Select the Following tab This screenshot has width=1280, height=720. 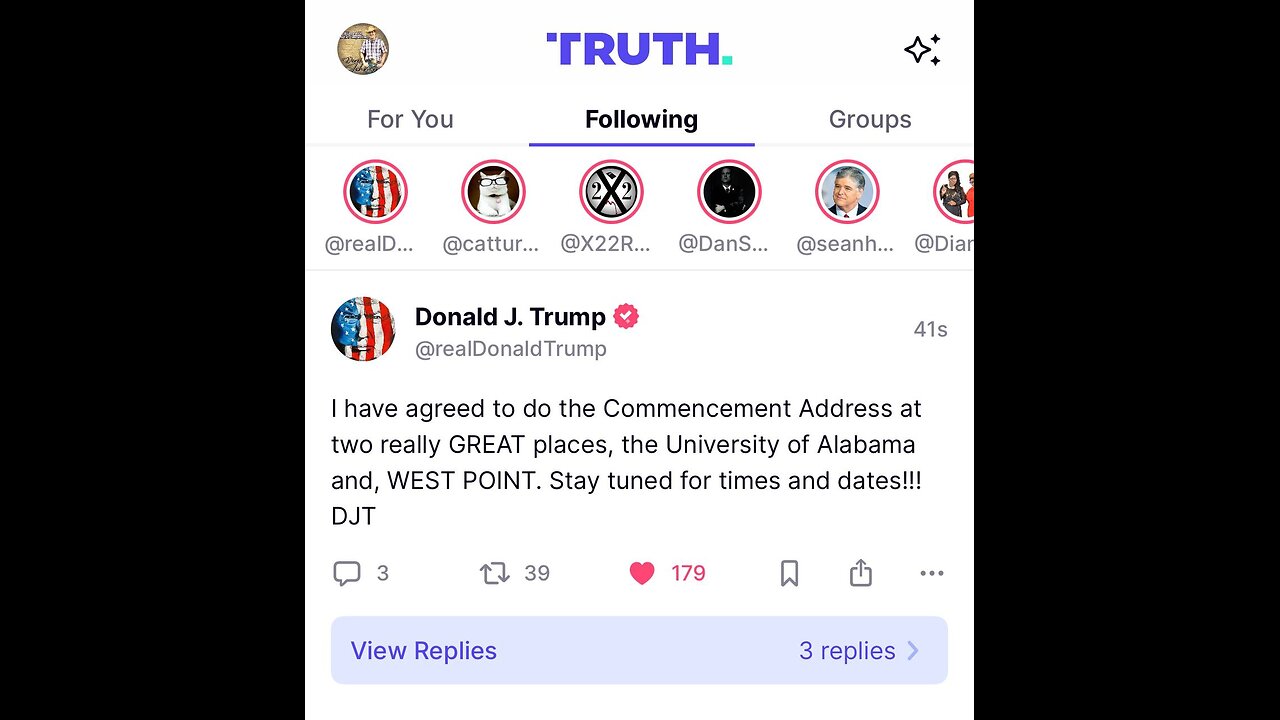tap(641, 119)
